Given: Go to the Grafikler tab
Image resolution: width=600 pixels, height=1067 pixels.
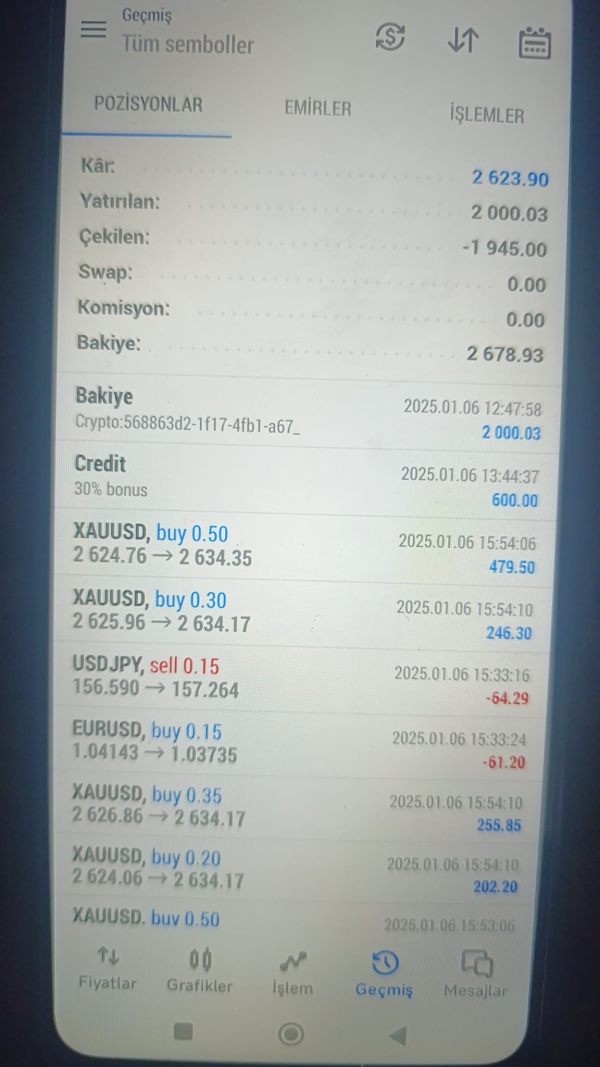Looking at the screenshot, I should tap(200, 973).
